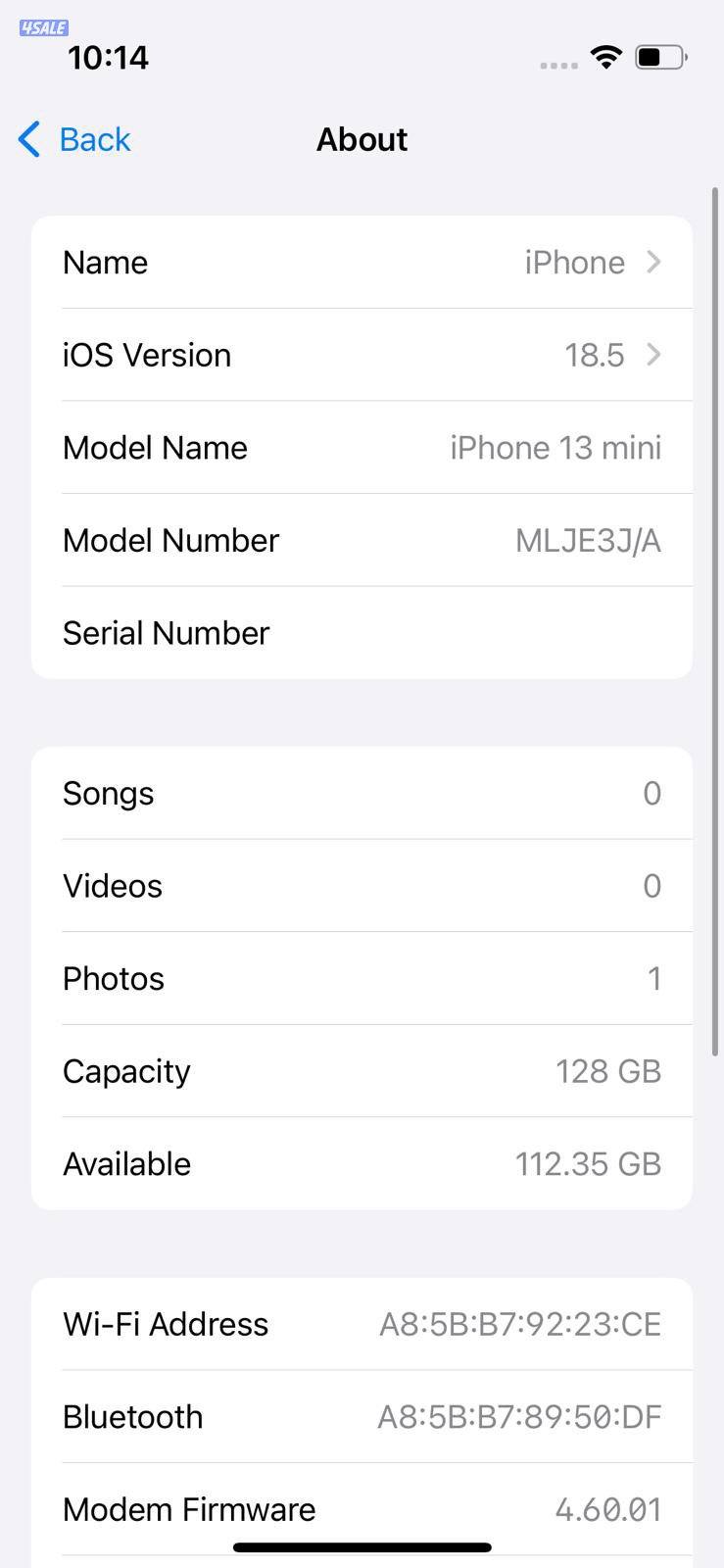Tap the Modem Firmware row
Viewport: 724px width, 1568px height.
[362, 1509]
